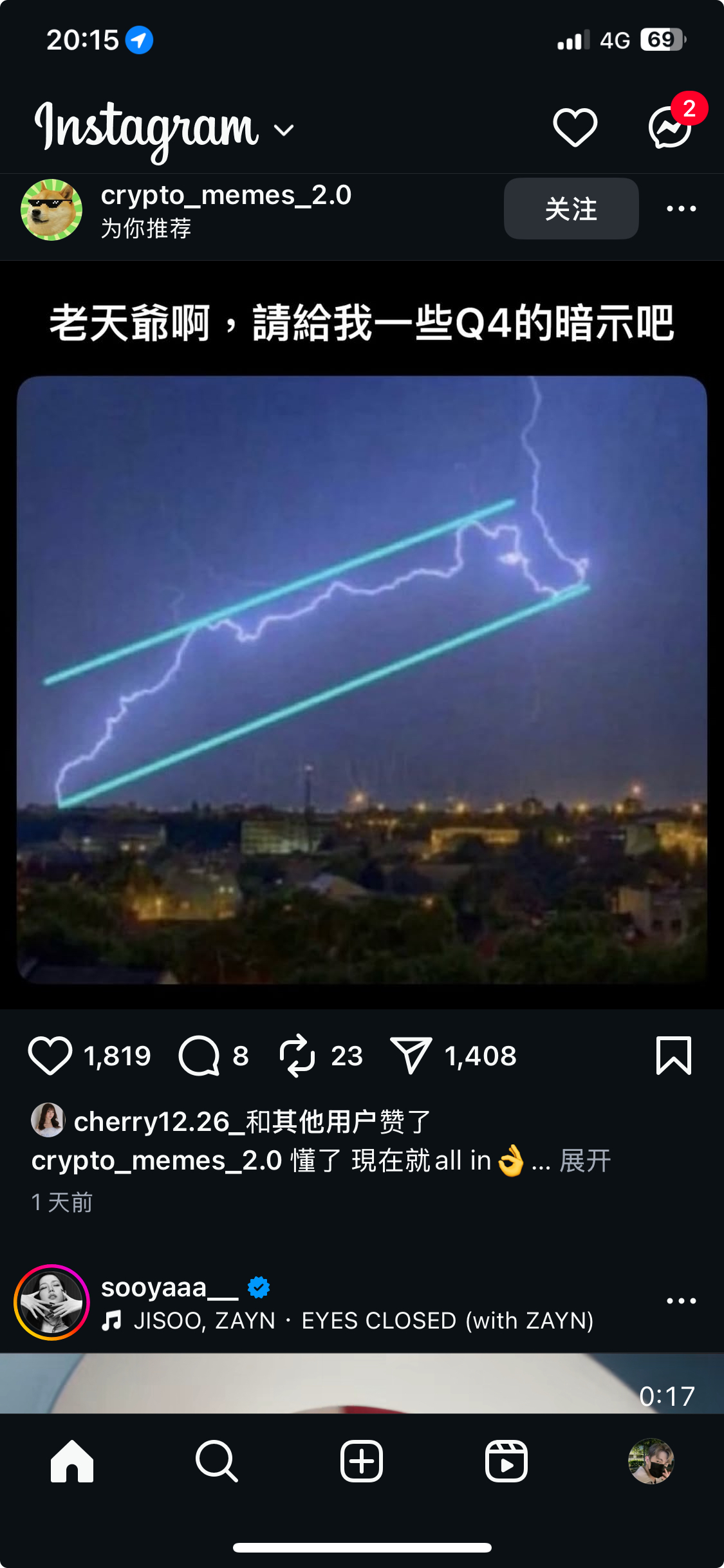This screenshot has height=1568, width=724.
Task: Like the crypto_memes_2.0 lightning post
Action: pyautogui.click(x=50, y=1056)
